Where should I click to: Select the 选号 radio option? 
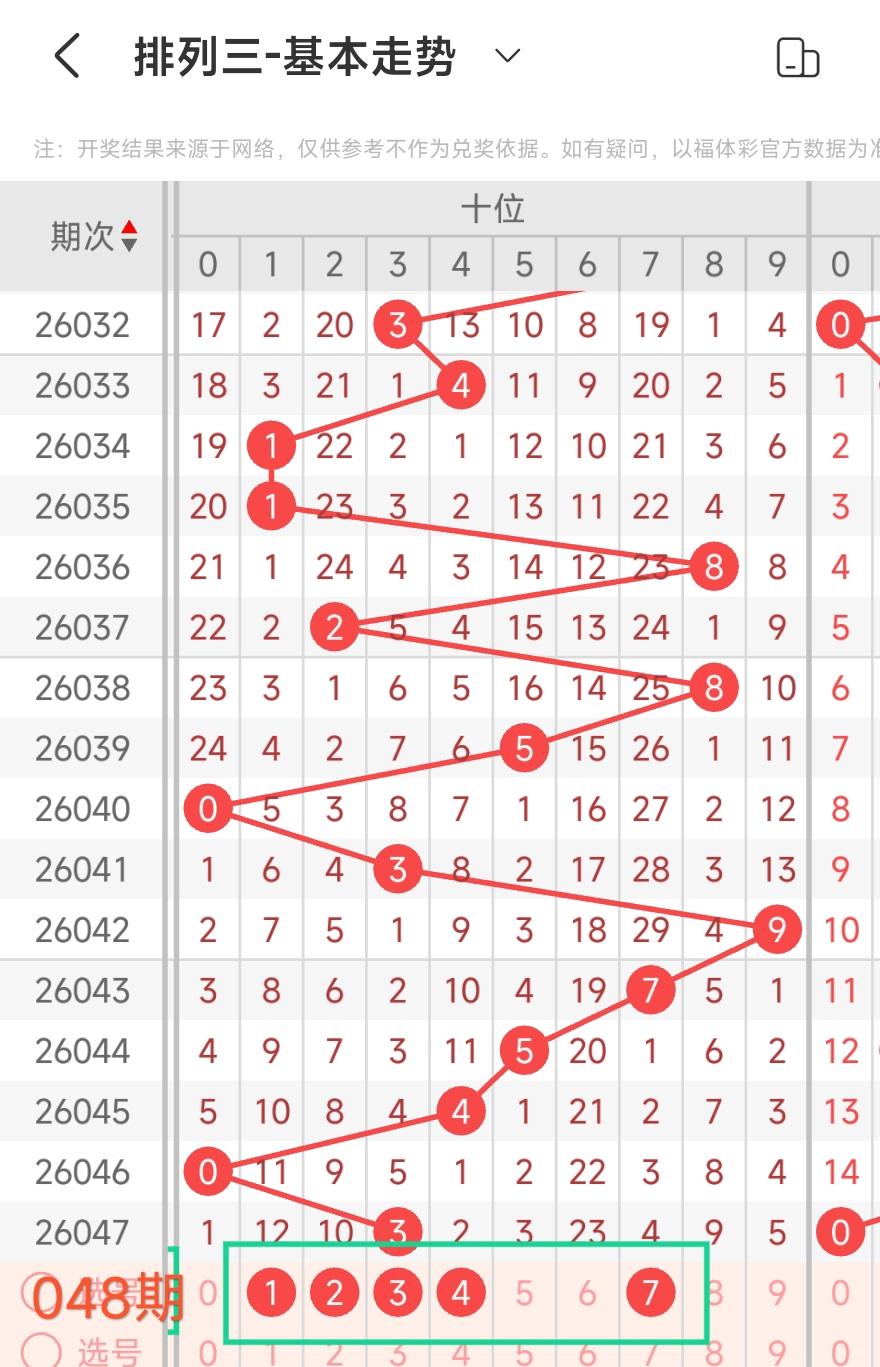(40, 1351)
